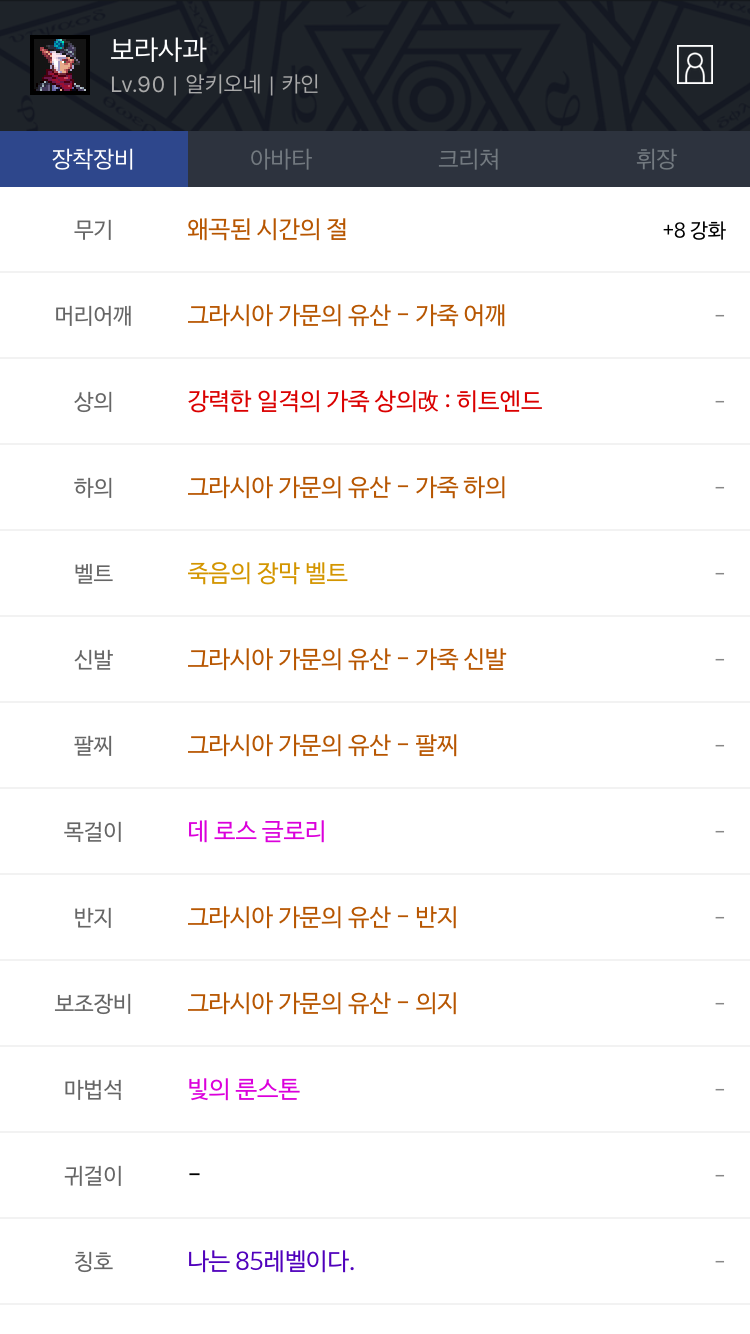The width and height of the screenshot is (750, 1334).
Task: Switch to the 아바타 tab
Action: click(281, 159)
